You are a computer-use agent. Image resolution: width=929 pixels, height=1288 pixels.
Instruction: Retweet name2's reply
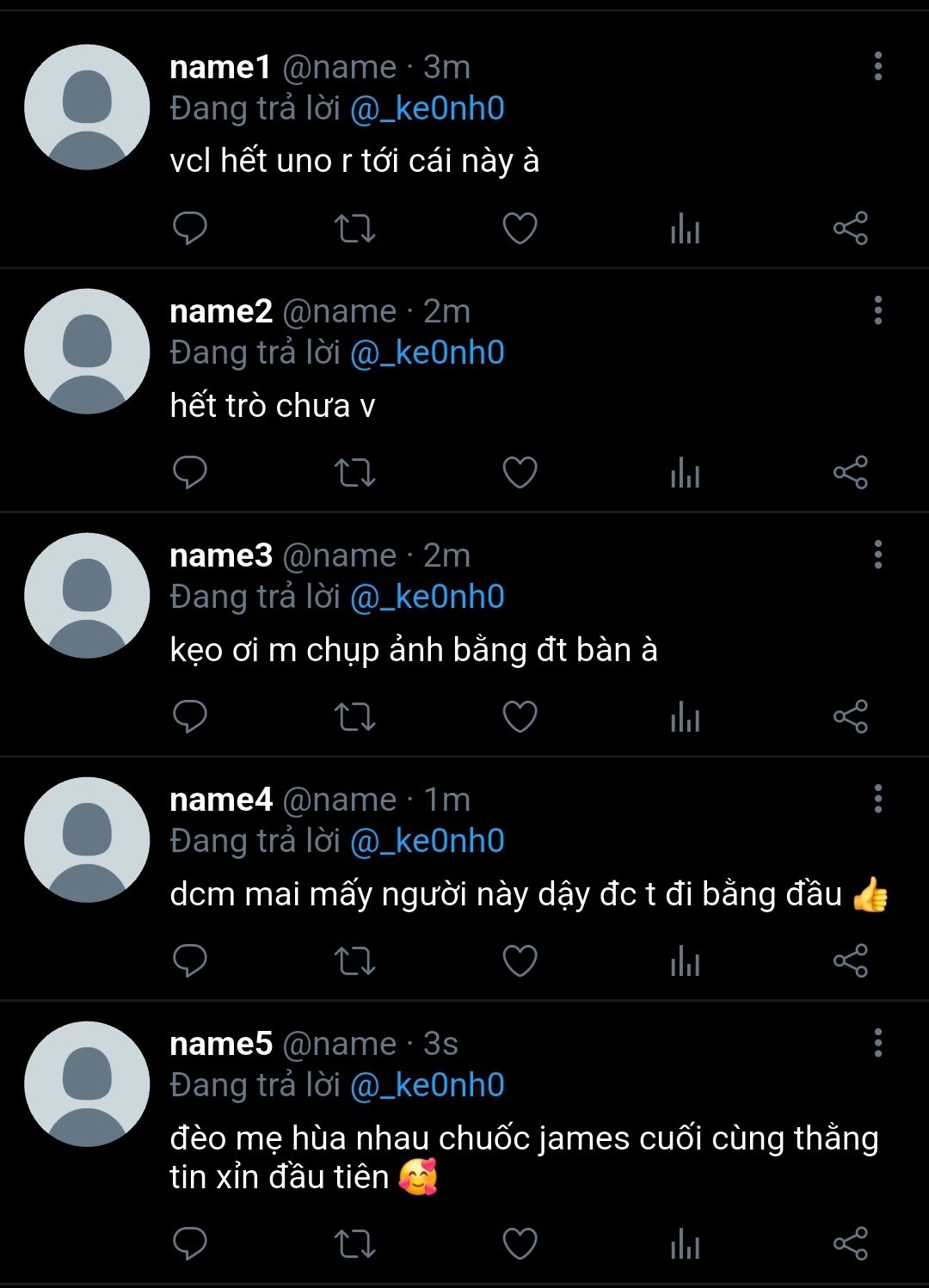tap(354, 473)
